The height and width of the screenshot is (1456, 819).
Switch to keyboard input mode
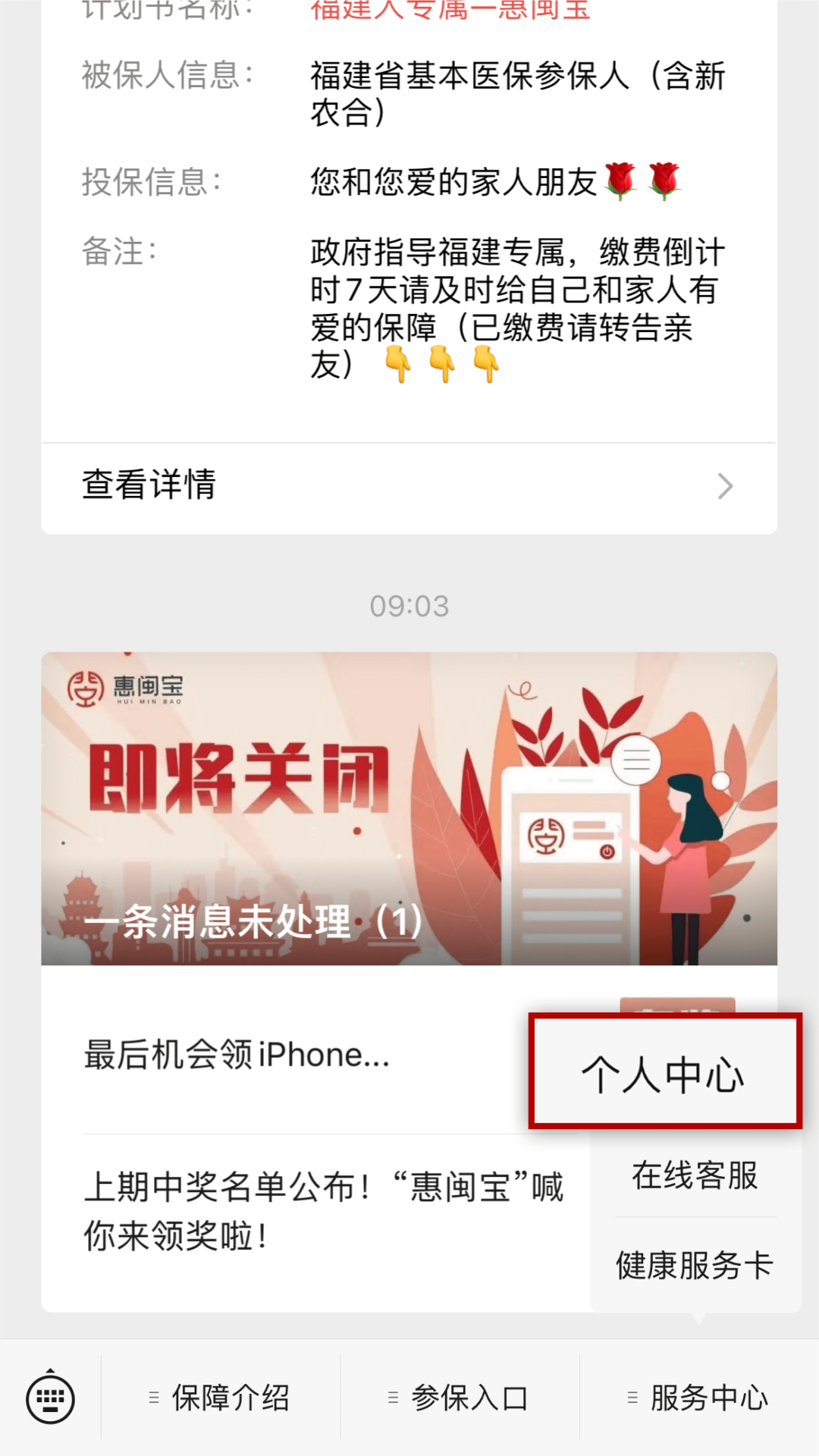point(50,1397)
